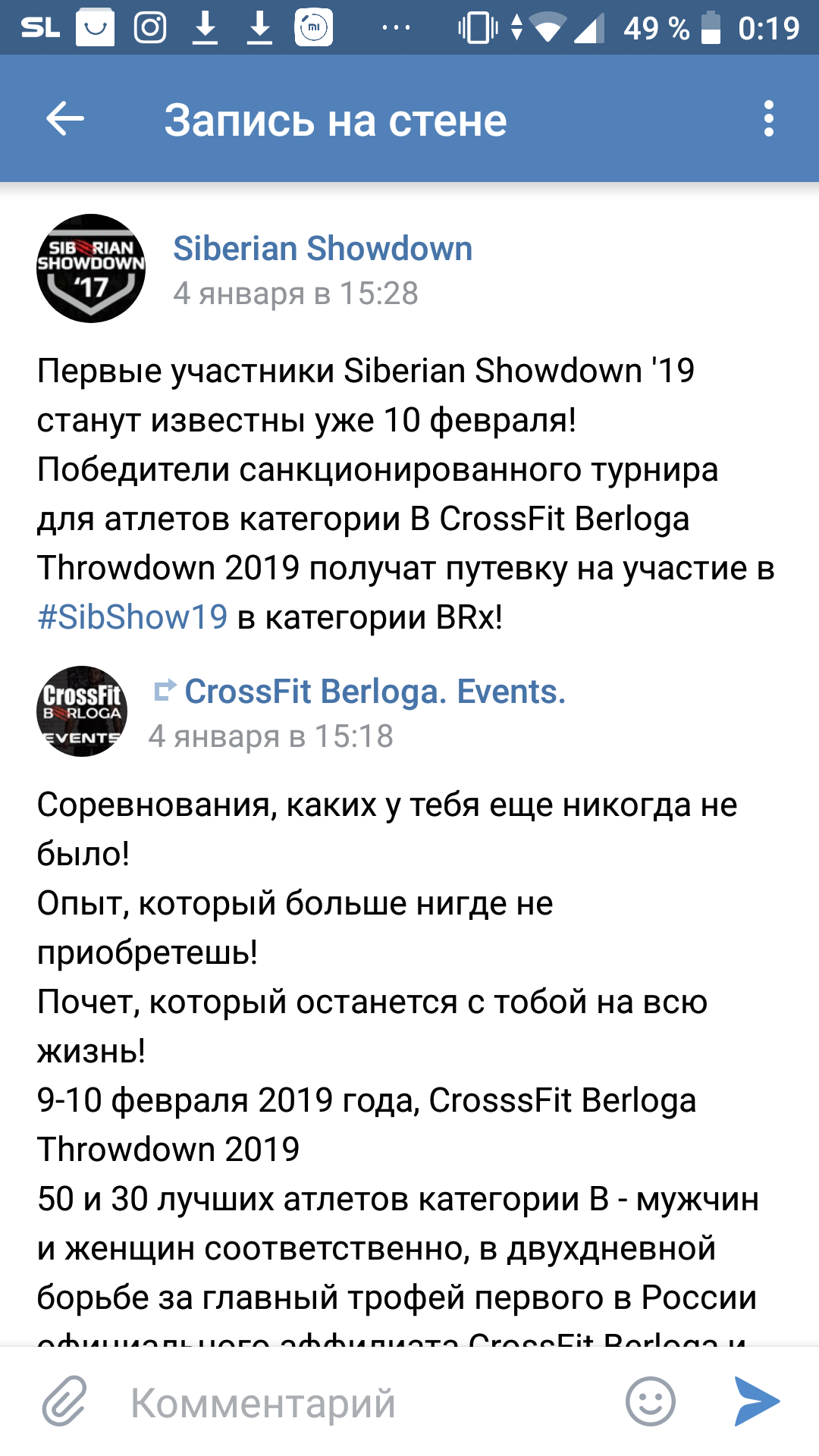Go back using the top arrow
The height and width of the screenshot is (1456, 819).
coord(64,119)
